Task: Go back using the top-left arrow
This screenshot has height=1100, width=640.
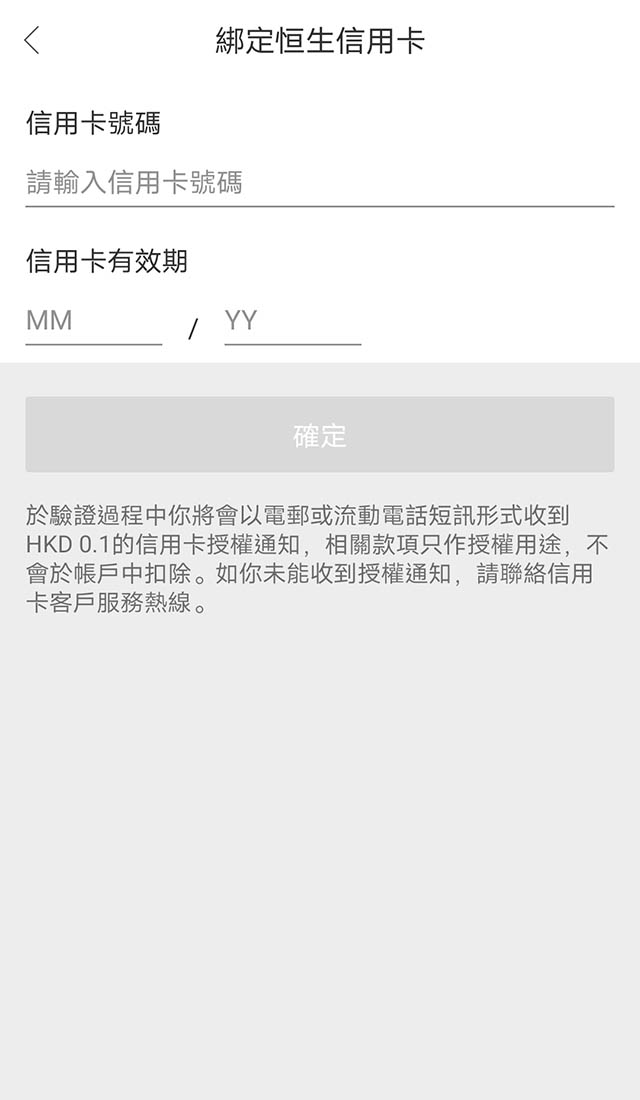Action: (32, 41)
